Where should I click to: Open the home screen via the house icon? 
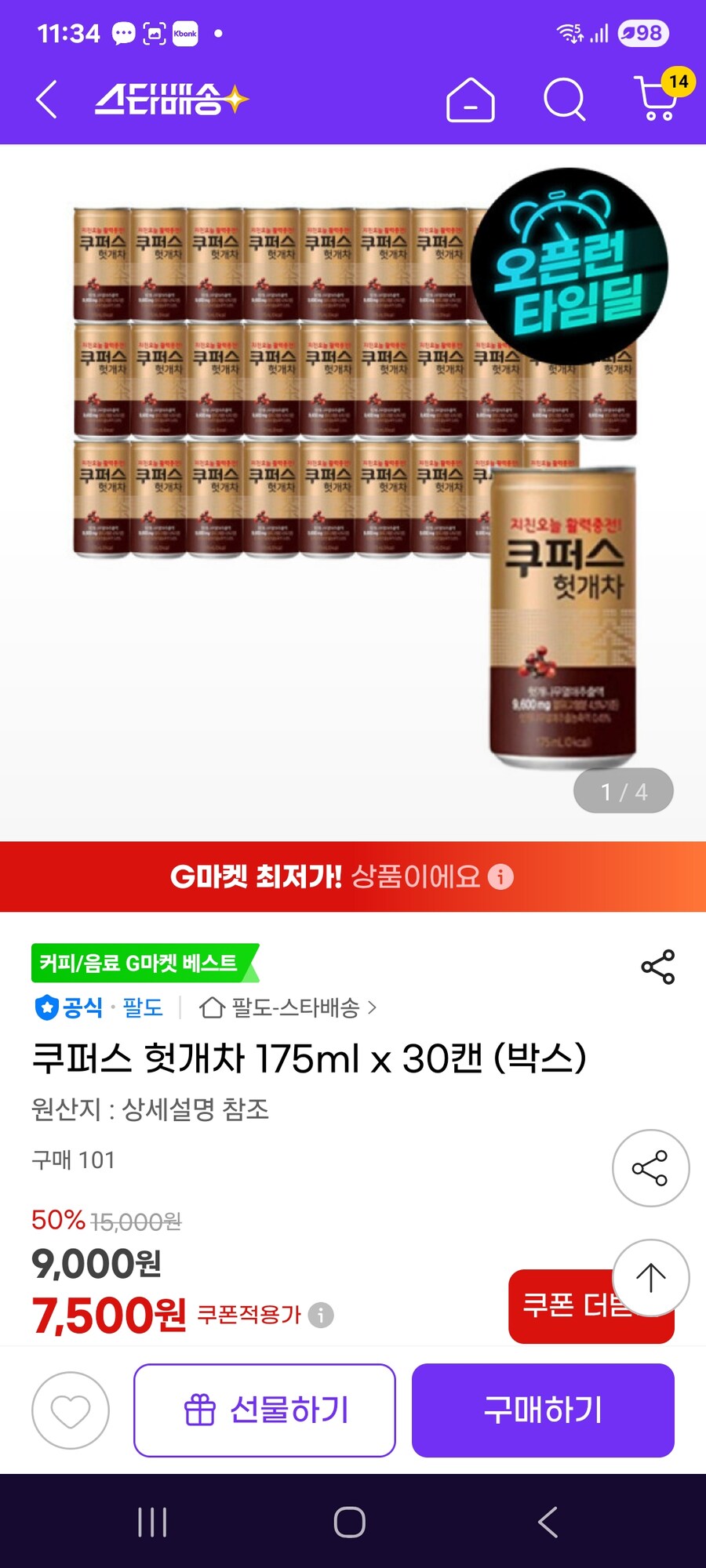click(471, 100)
